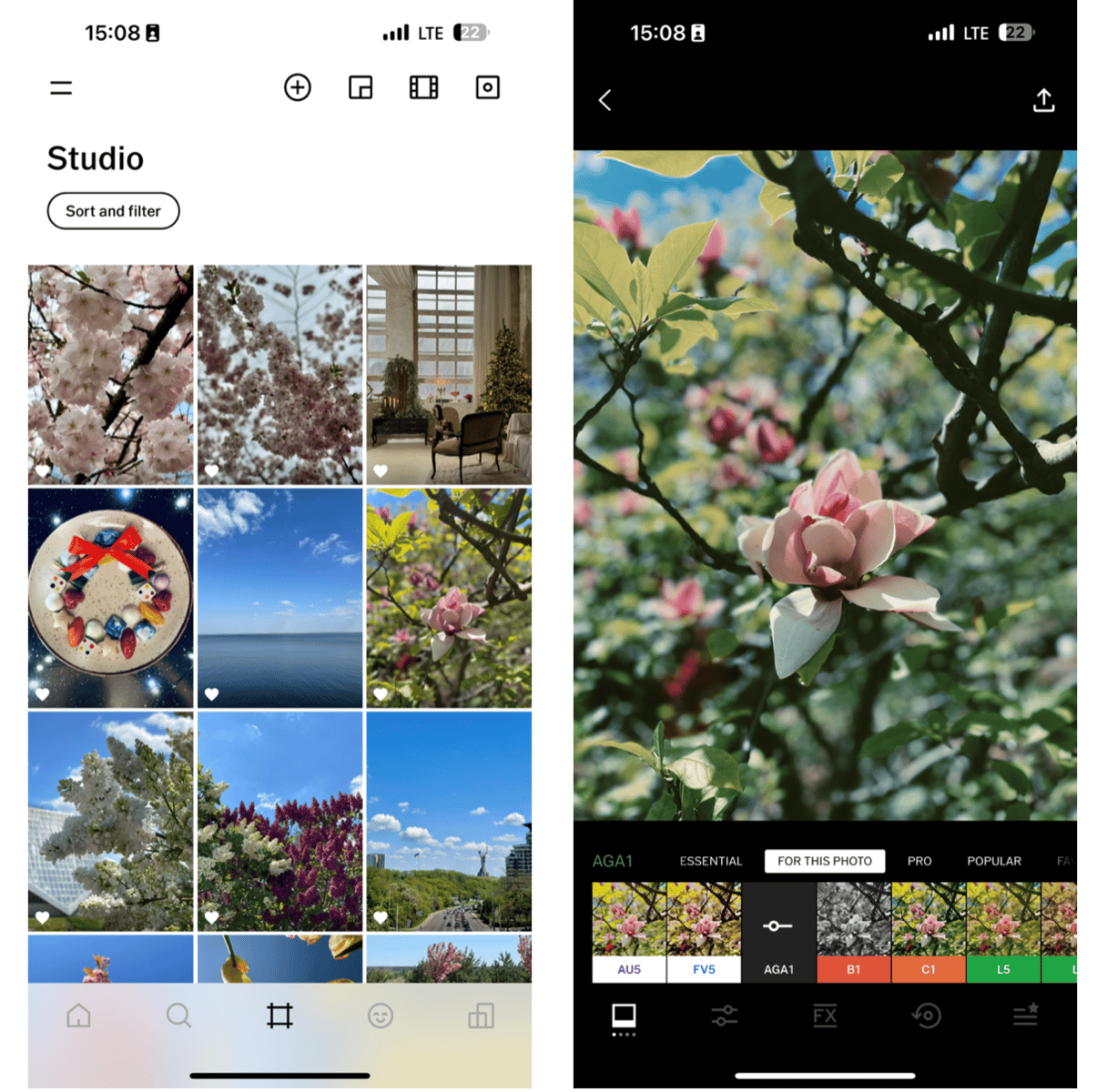
Task: Open the interior room with Christmas tree photo
Action: point(449,374)
